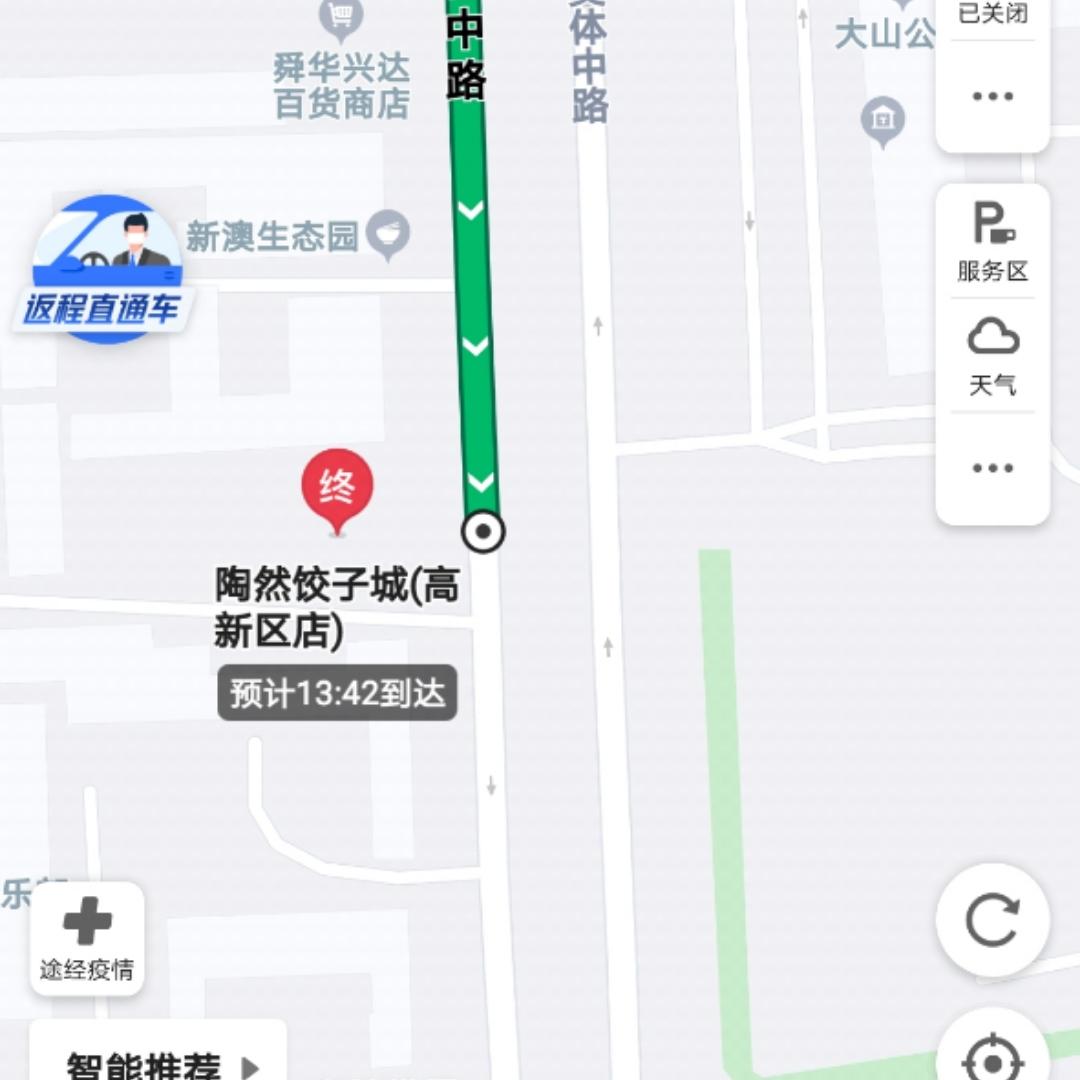Show 服务区 service areas on route
The width and height of the screenshot is (1080, 1080).
pos(992,242)
